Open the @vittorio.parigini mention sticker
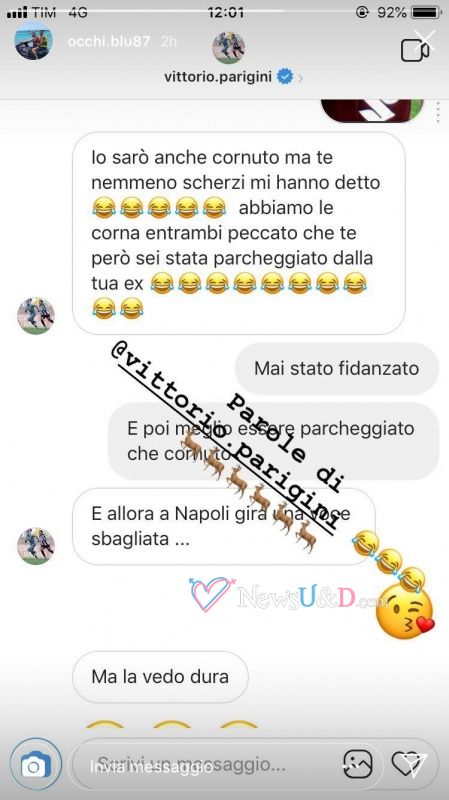Viewport: 449px width, 800px height. point(223,437)
